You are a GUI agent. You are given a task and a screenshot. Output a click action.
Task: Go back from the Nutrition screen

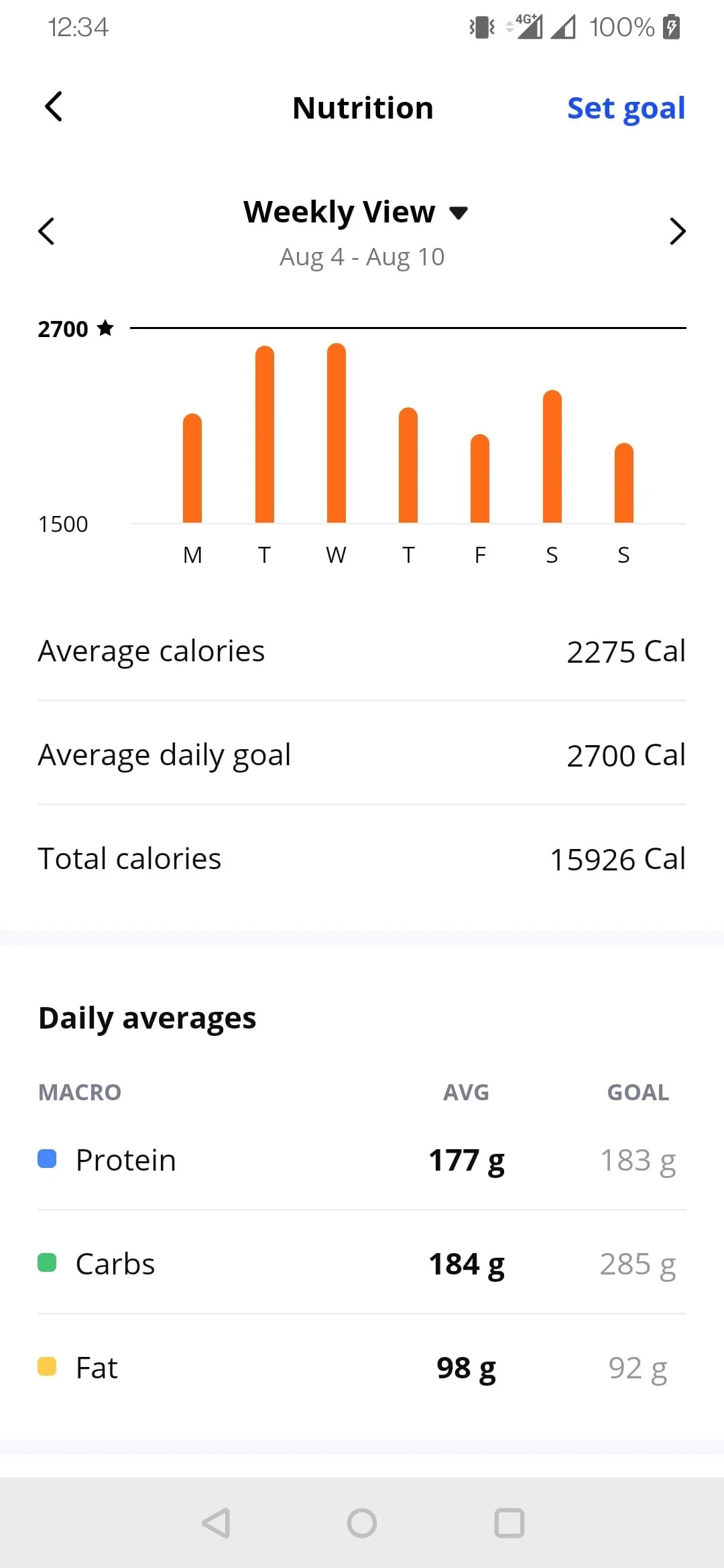click(54, 107)
